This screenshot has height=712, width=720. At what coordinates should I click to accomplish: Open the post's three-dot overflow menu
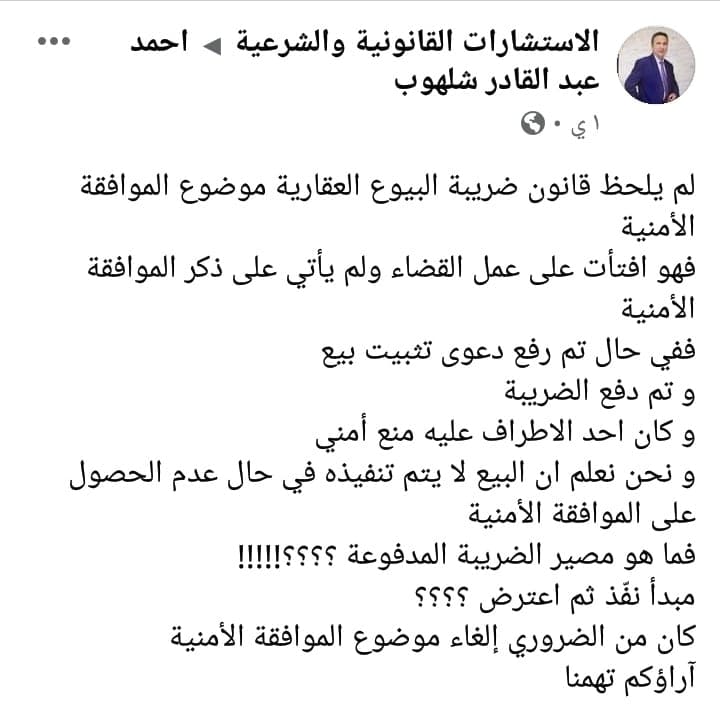point(51,43)
